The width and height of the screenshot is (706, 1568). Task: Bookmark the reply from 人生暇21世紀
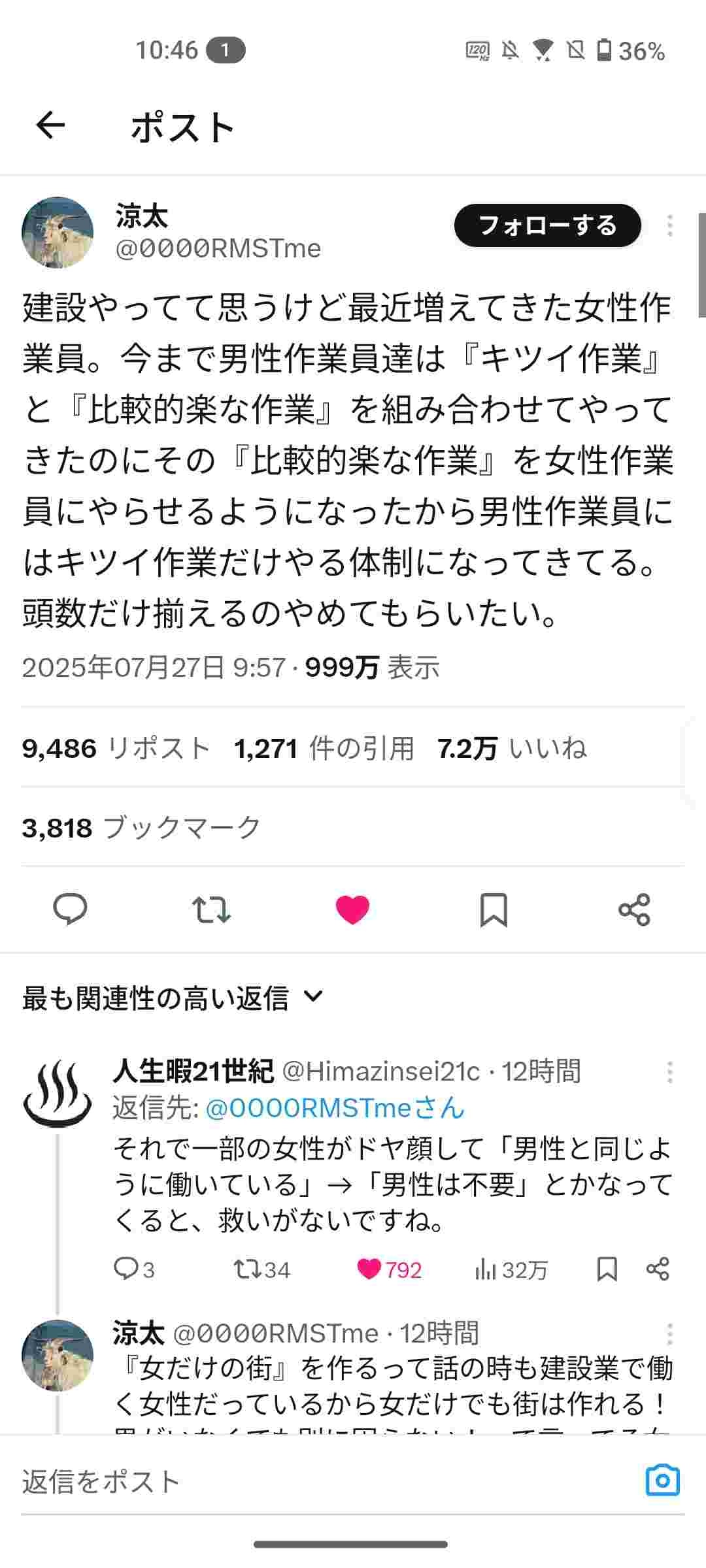607,1269
